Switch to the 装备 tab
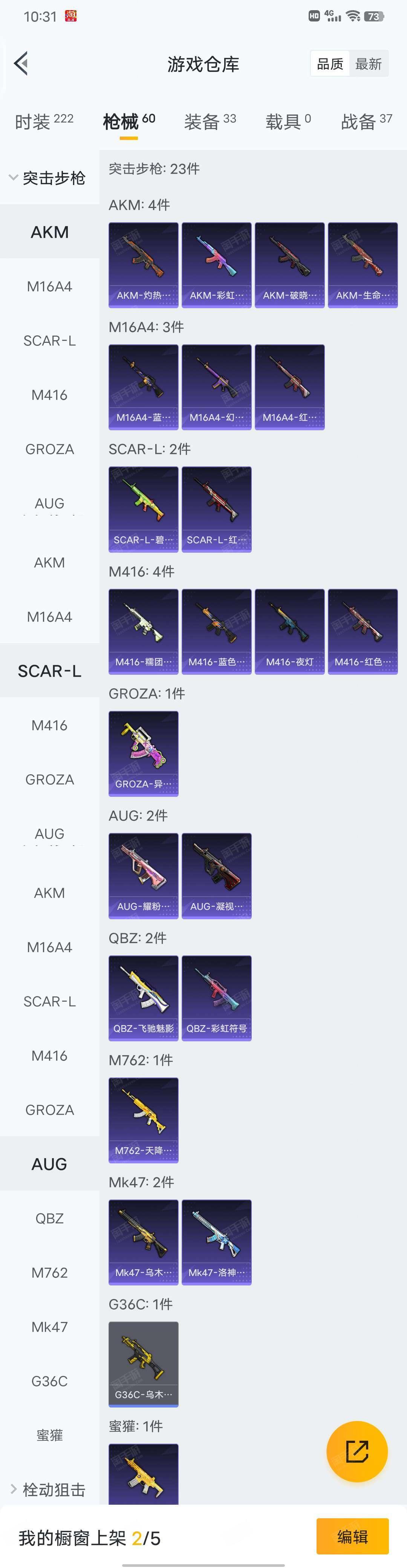The image size is (407, 1568). pos(210,121)
